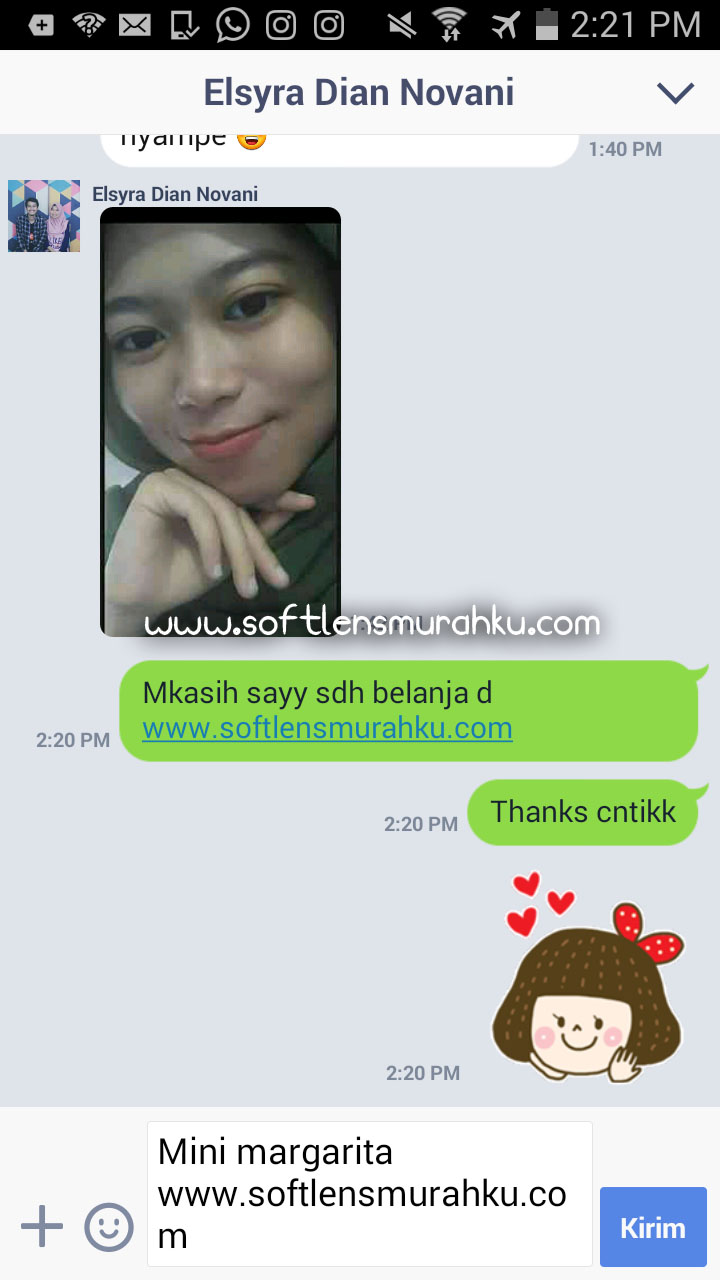Open the emoji and sticker picker

coord(109,1226)
